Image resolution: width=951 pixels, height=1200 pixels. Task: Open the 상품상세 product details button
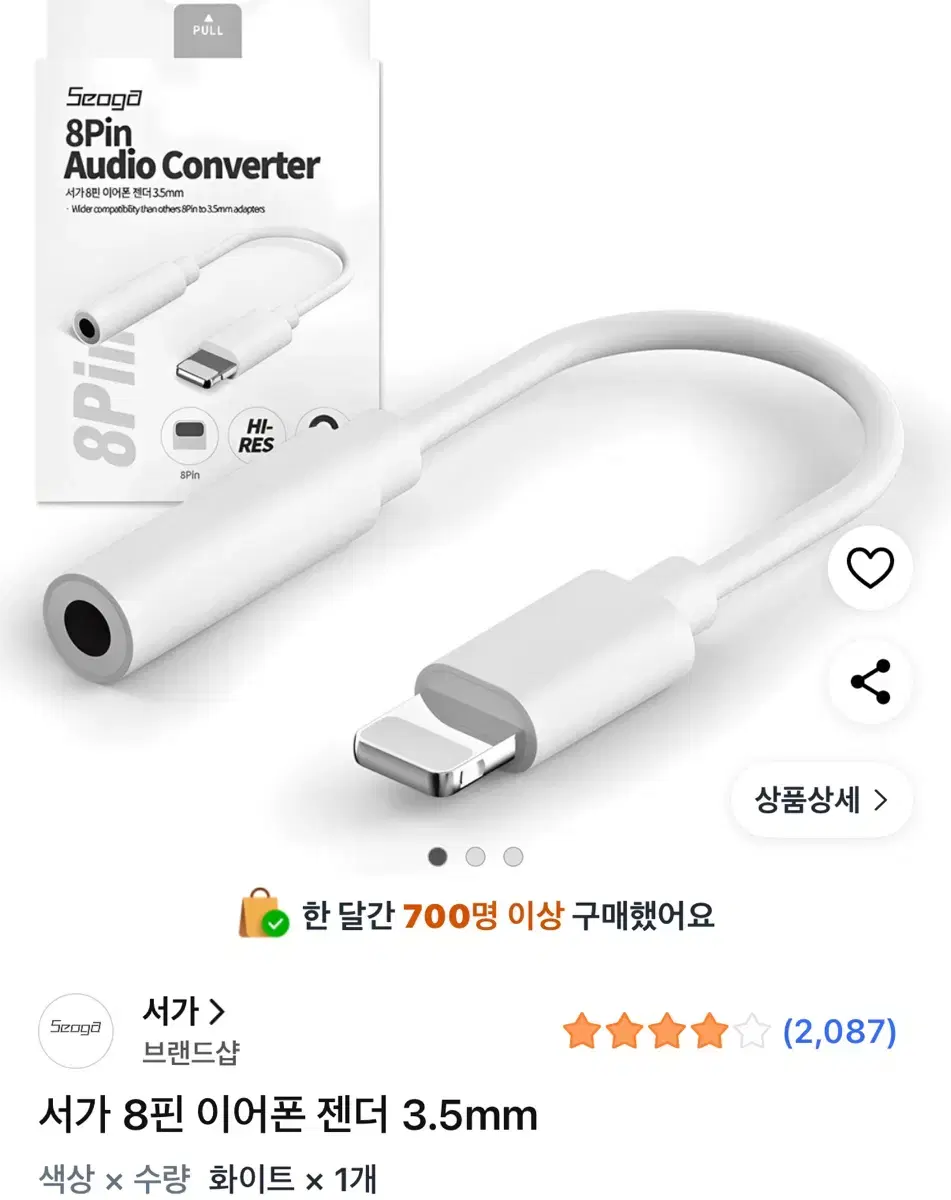[818, 798]
